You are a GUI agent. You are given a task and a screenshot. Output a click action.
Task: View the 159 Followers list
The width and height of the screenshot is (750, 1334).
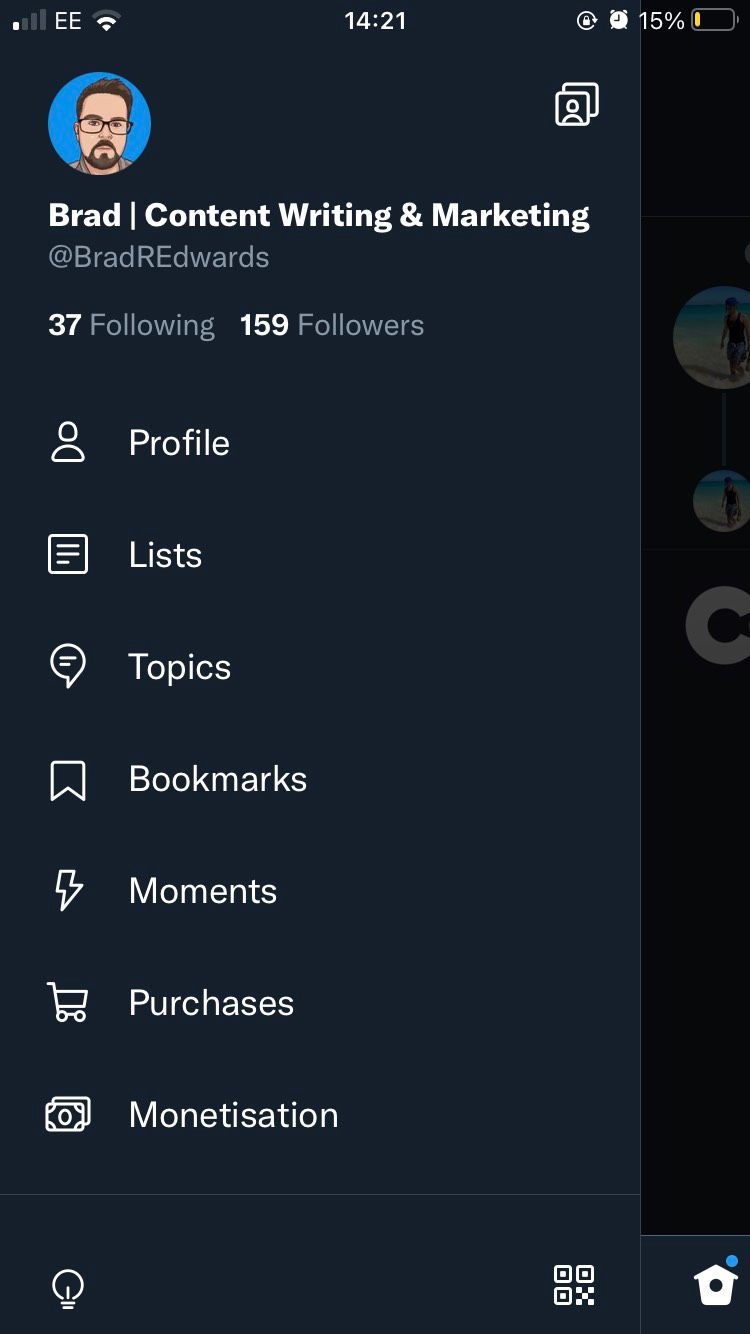coord(332,325)
